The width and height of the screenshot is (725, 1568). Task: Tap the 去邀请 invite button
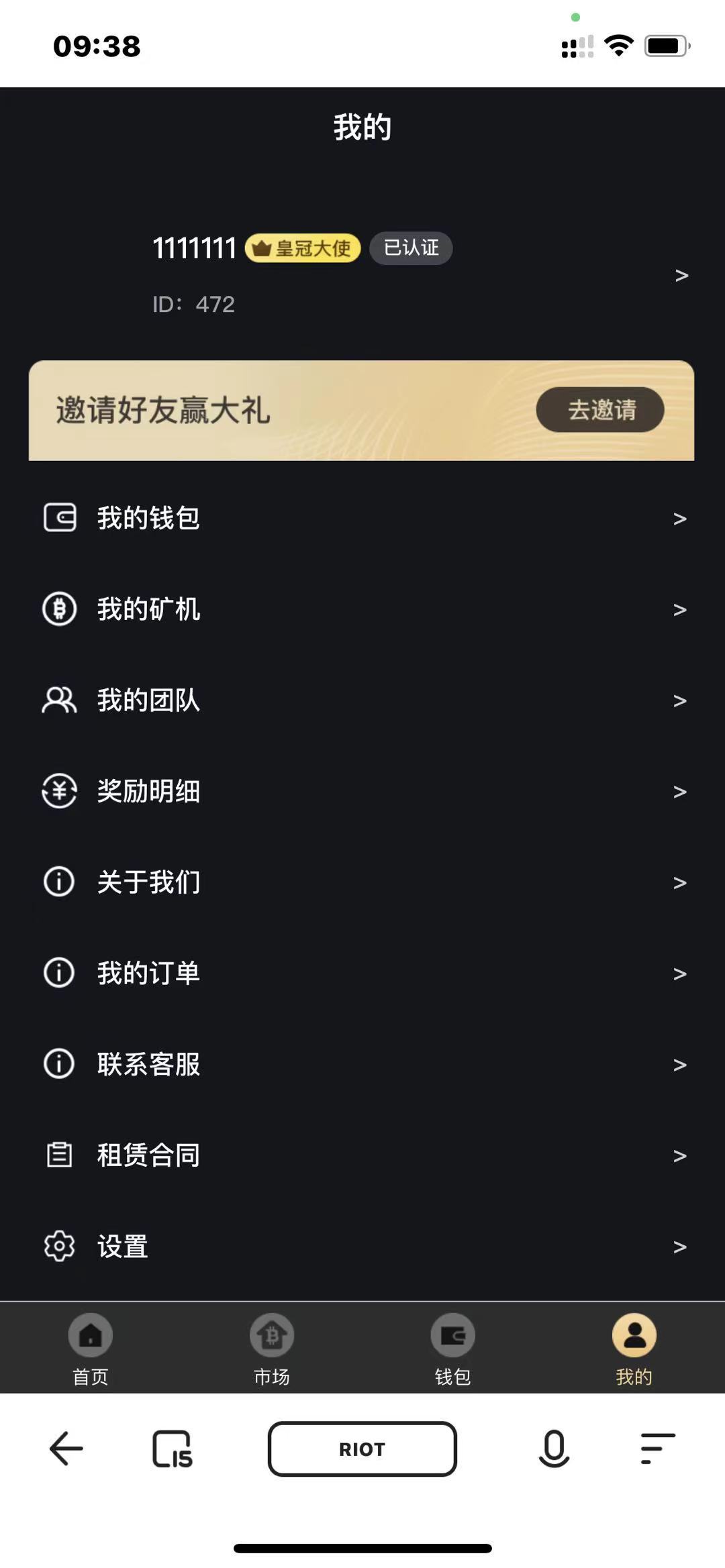click(x=599, y=409)
